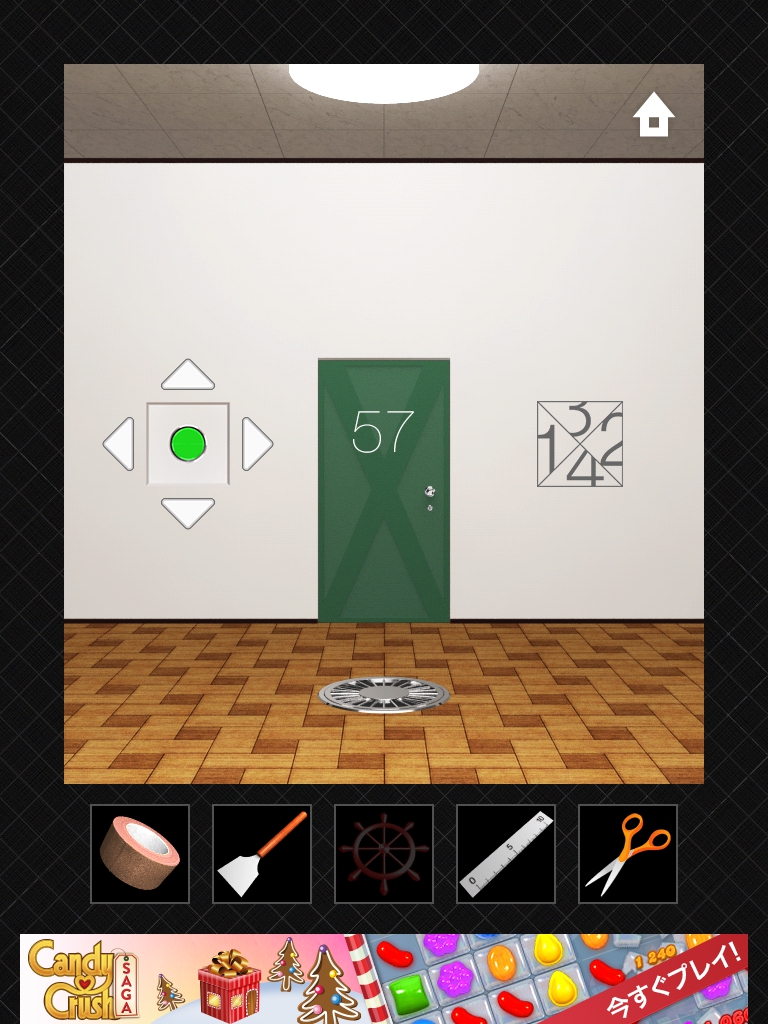Inspect the number puzzle panel on wall

coord(580,444)
